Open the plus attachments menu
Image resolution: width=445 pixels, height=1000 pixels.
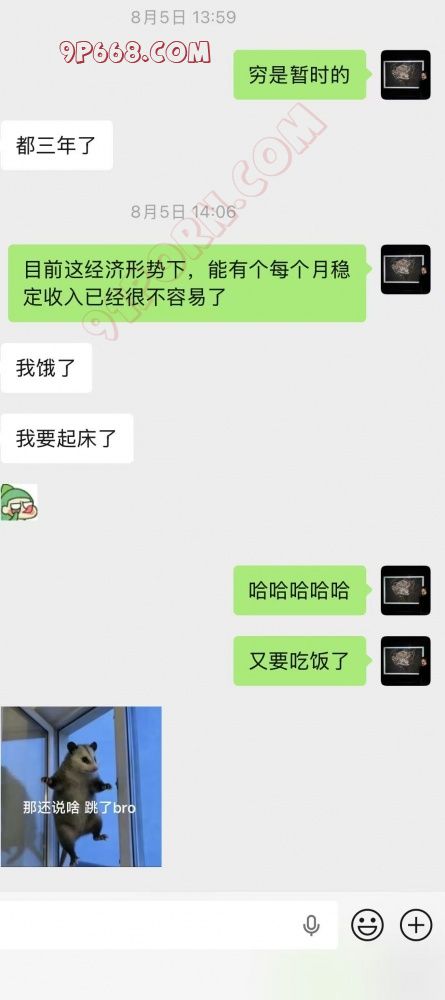tap(416, 924)
